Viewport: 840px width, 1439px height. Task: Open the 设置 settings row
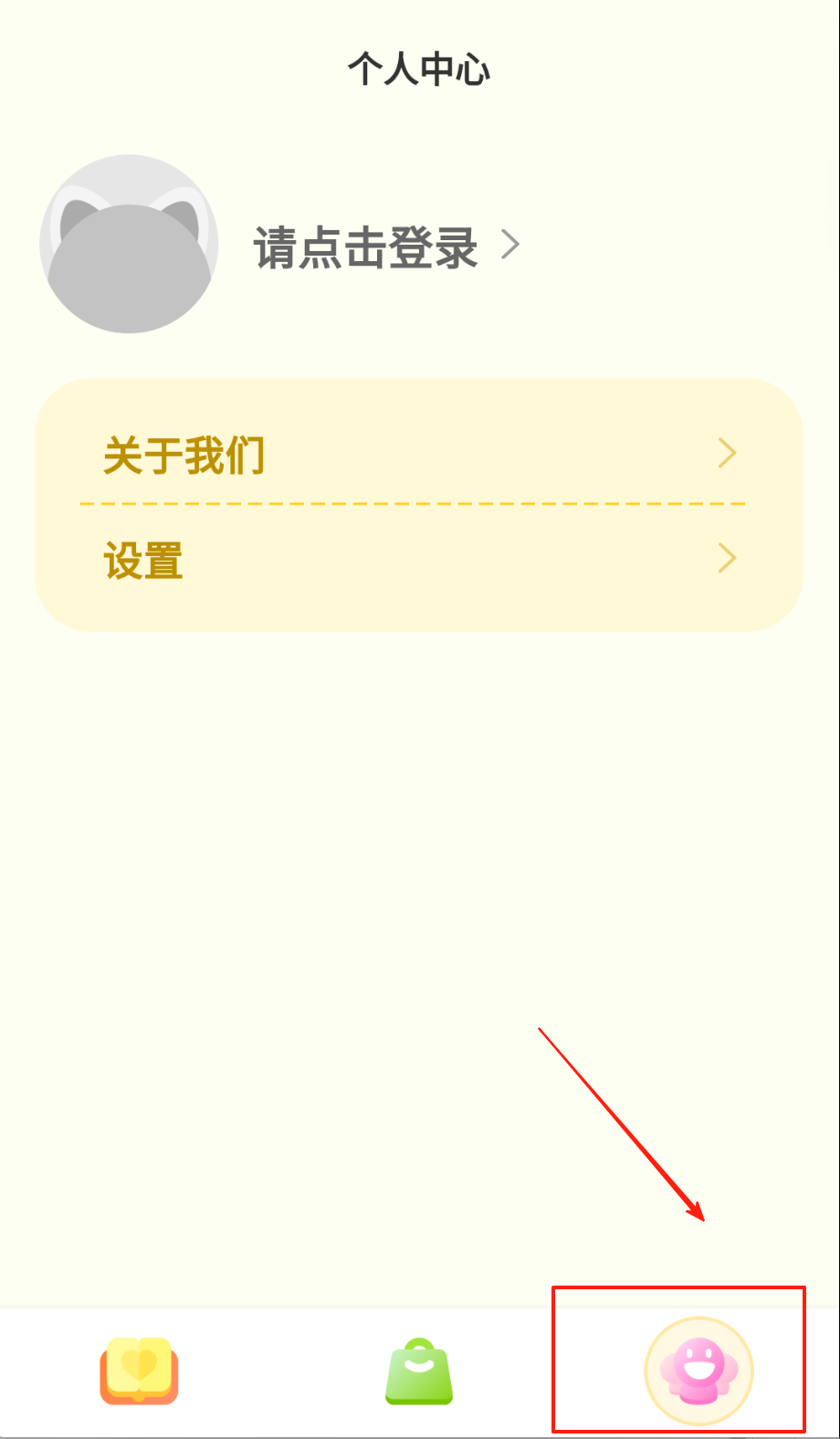(418, 560)
